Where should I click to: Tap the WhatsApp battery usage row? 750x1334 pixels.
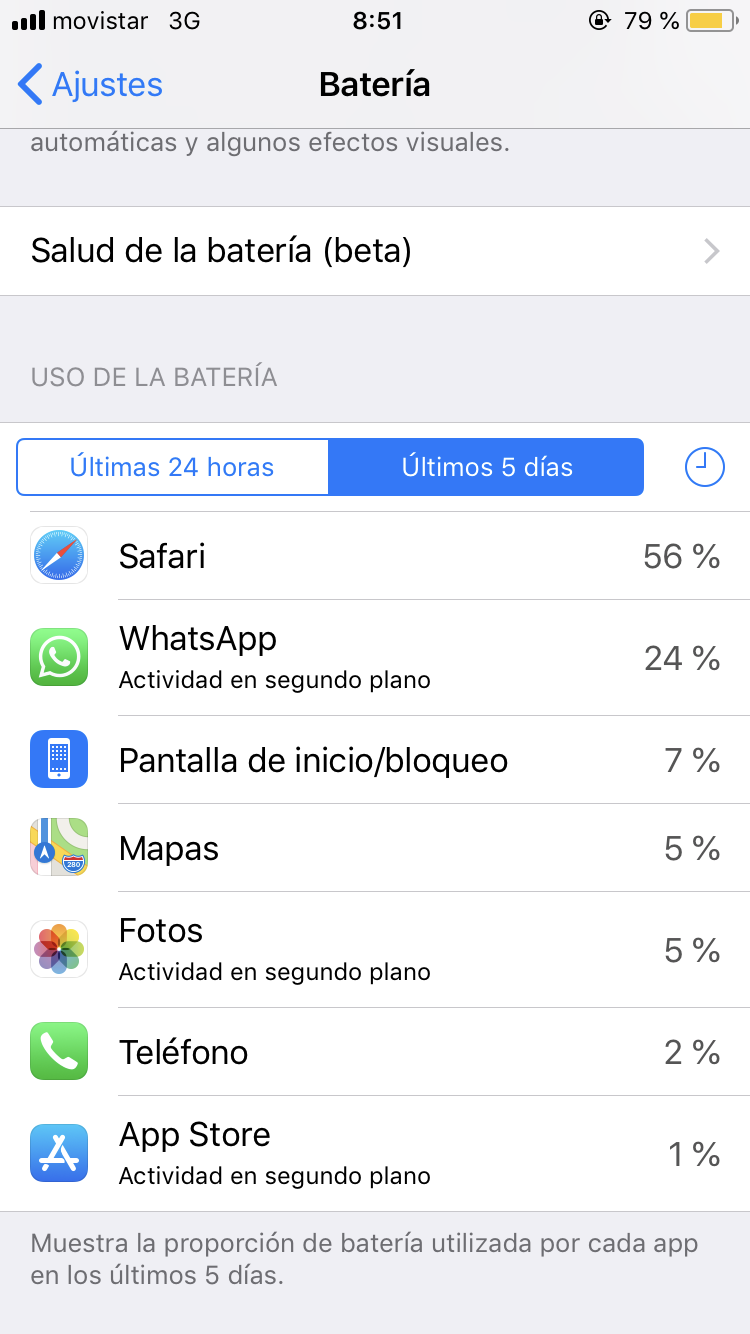click(x=375, y=657)
